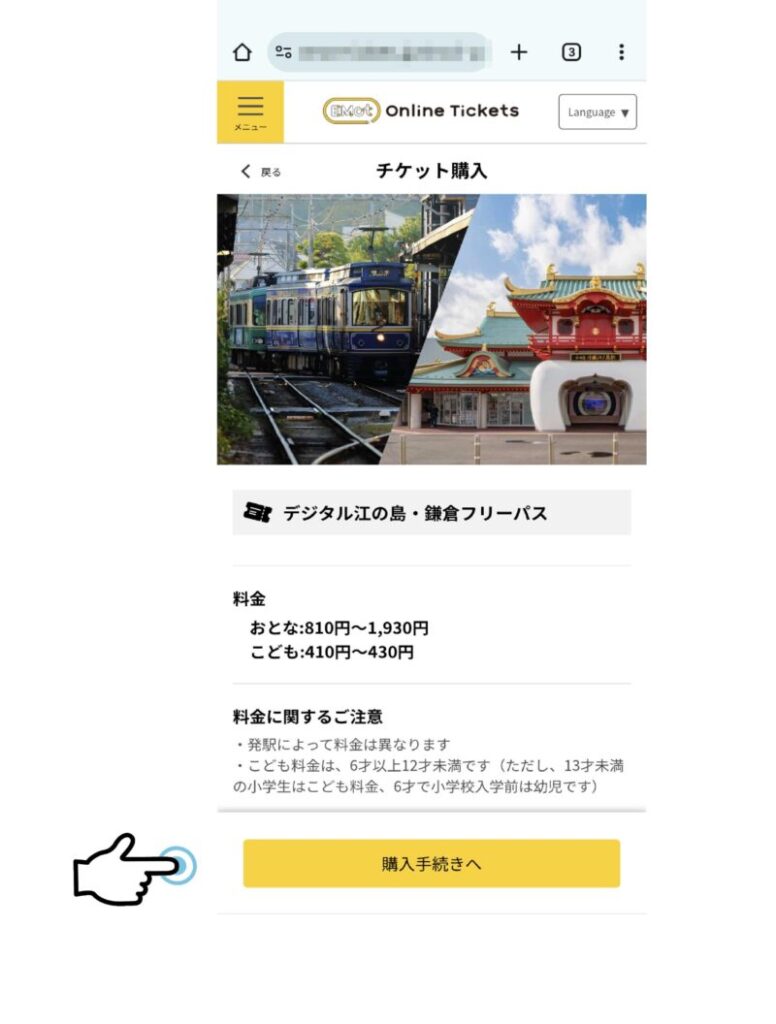The height and width of the screenshot is (1024, 776).
Task: Open the Language dropdown
Action: pyautogui.click(x=597, y=112)
